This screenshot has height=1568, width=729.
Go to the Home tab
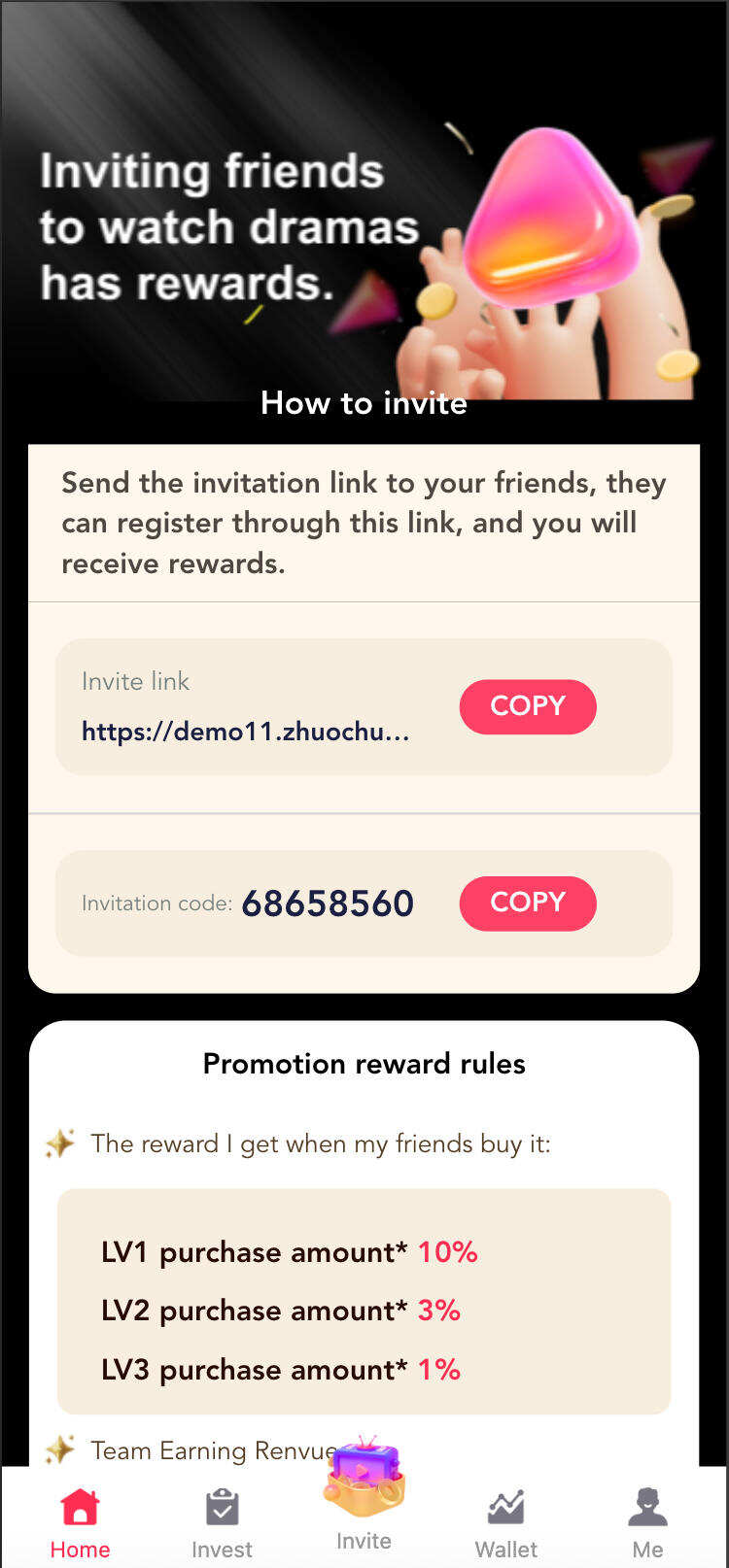(x=80, y=1522)
